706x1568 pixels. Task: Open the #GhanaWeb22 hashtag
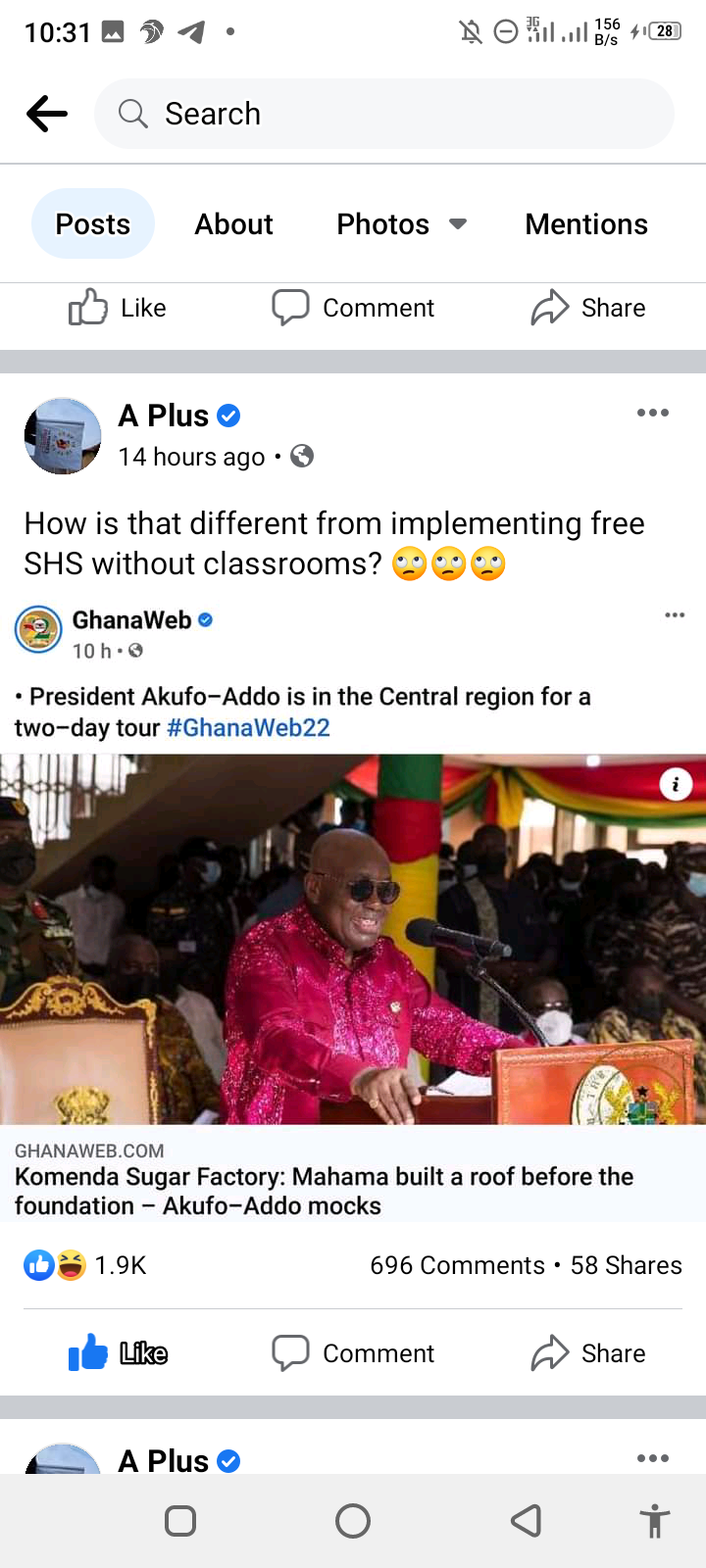[248, 728]
